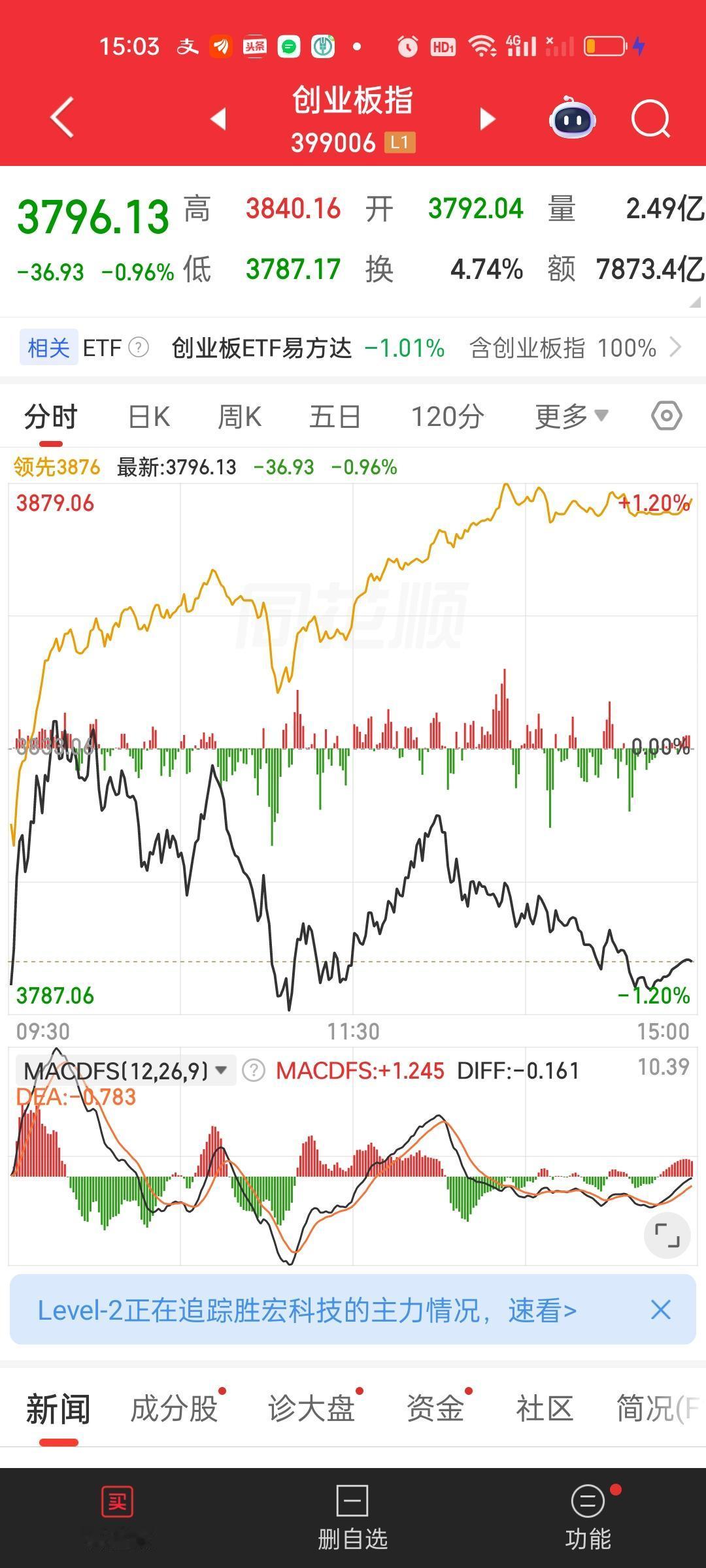Open chart settings hexagon icon
706x1568 pixels.
(667, 416)
